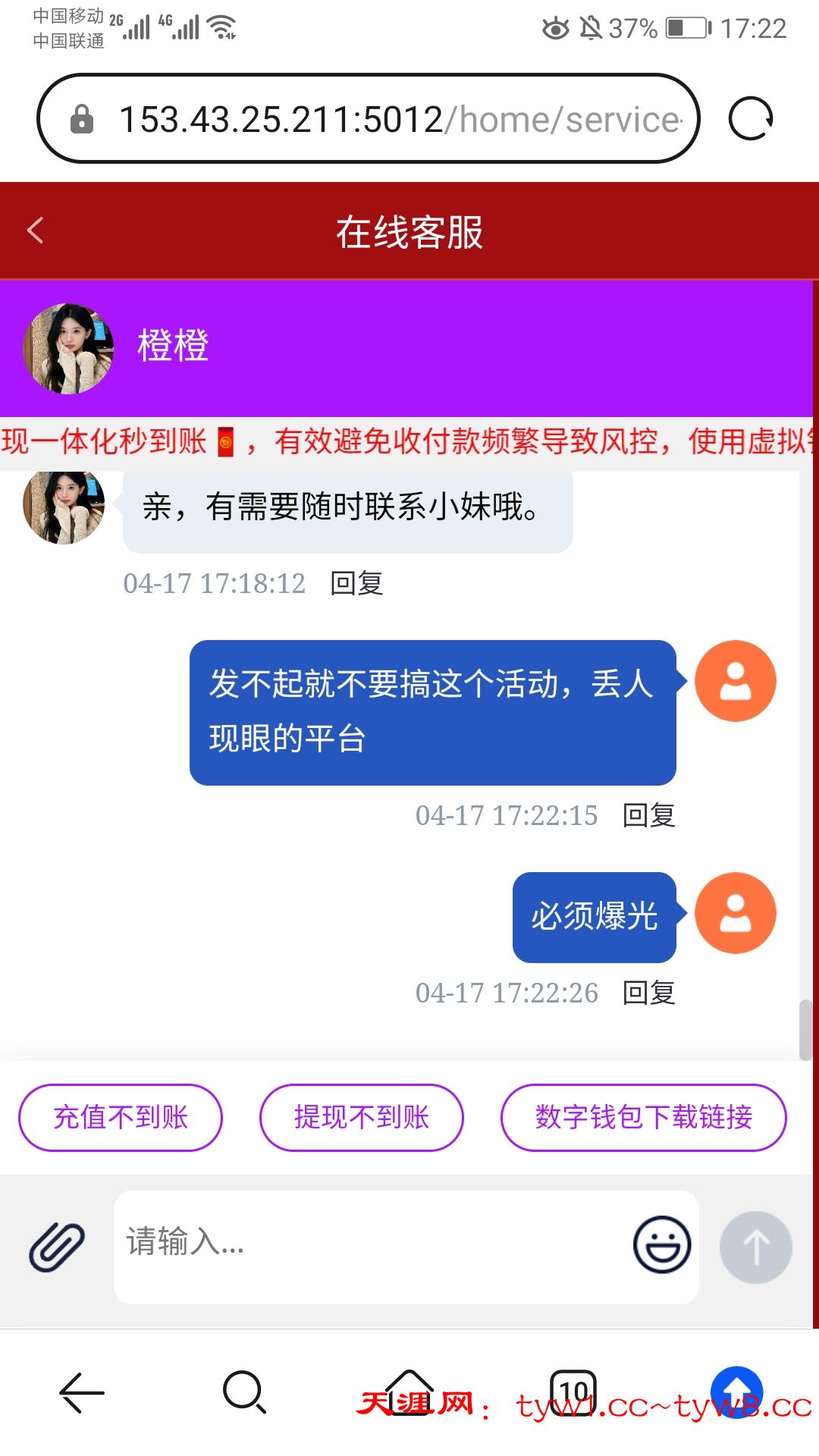819x1456 pixels.
Task: Tap 回复 under the 17:22:15 message
Action: pos(648,815)
